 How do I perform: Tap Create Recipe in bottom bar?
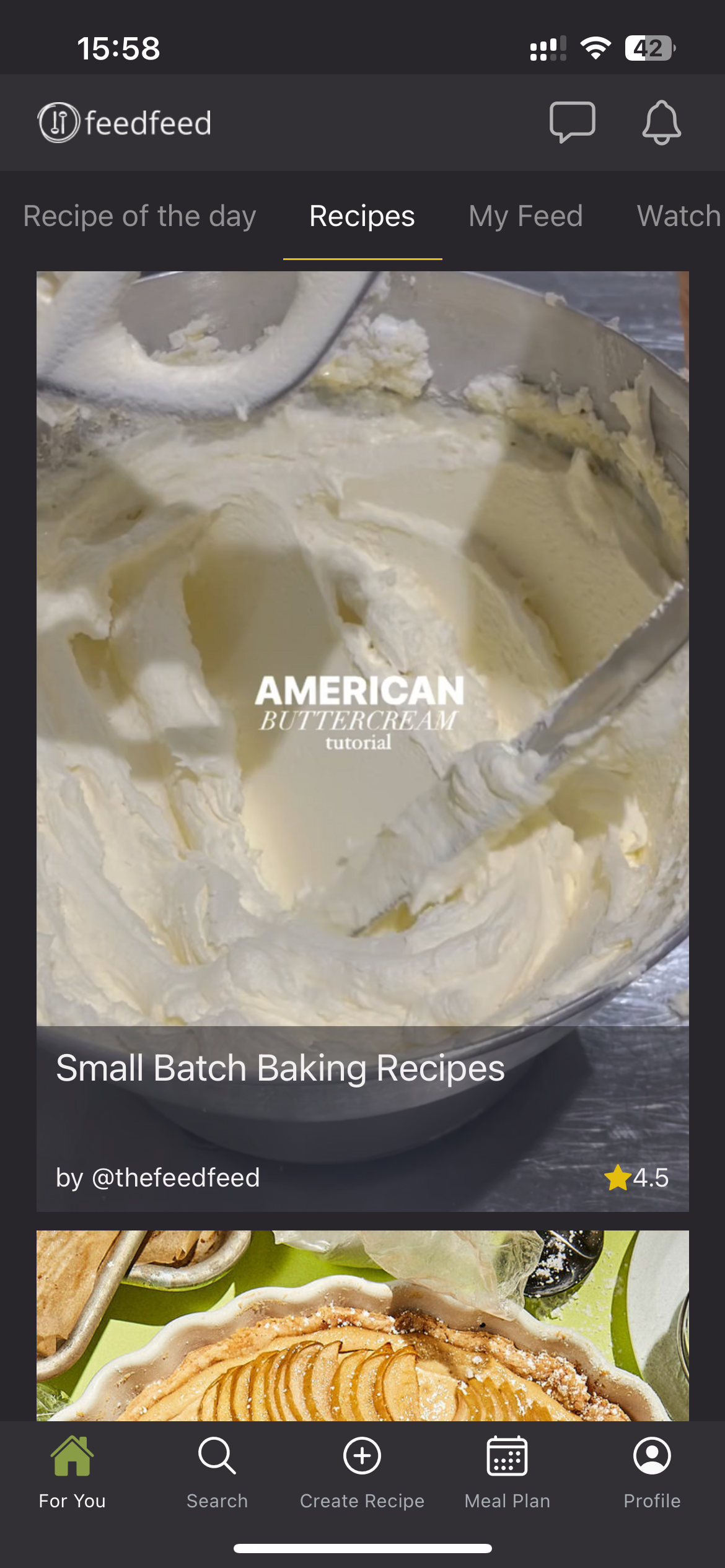click(x=362, y=1472)
